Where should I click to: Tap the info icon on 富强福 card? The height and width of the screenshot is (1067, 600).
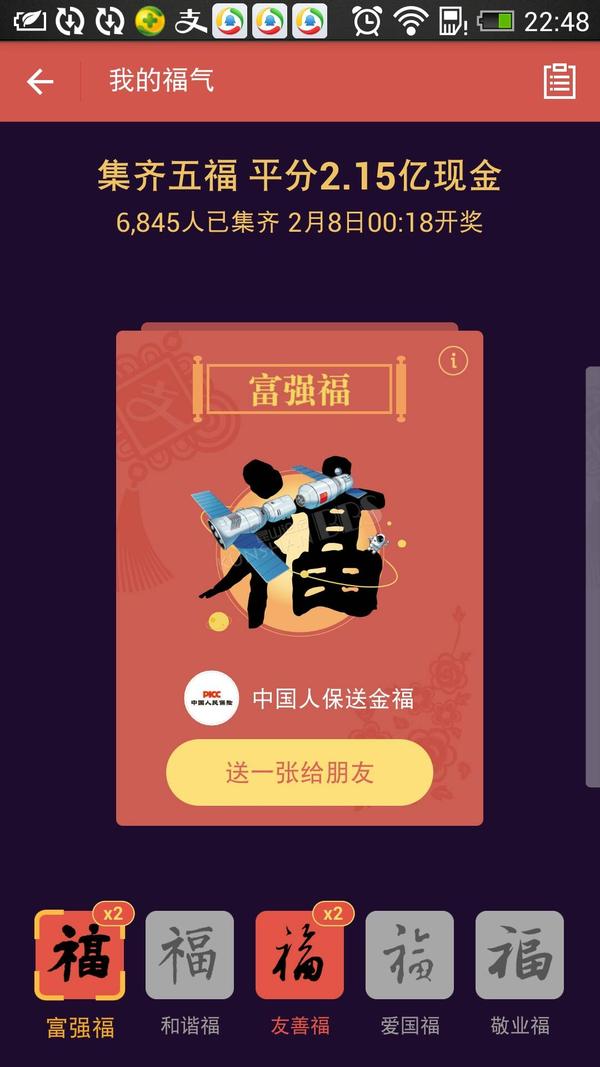point(453,360)
